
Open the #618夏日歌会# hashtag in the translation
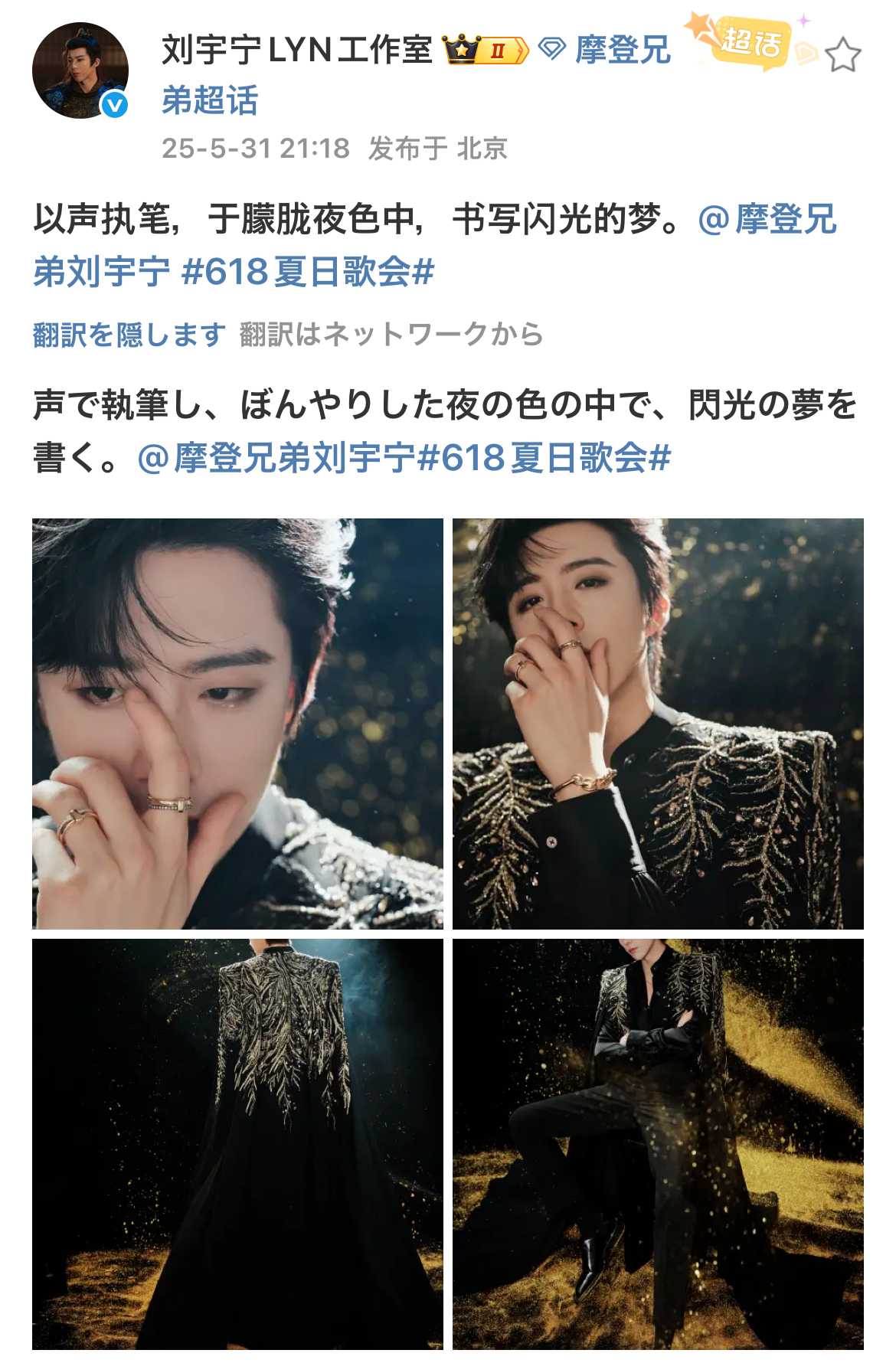pyautogui.click(x=544, y=458)
